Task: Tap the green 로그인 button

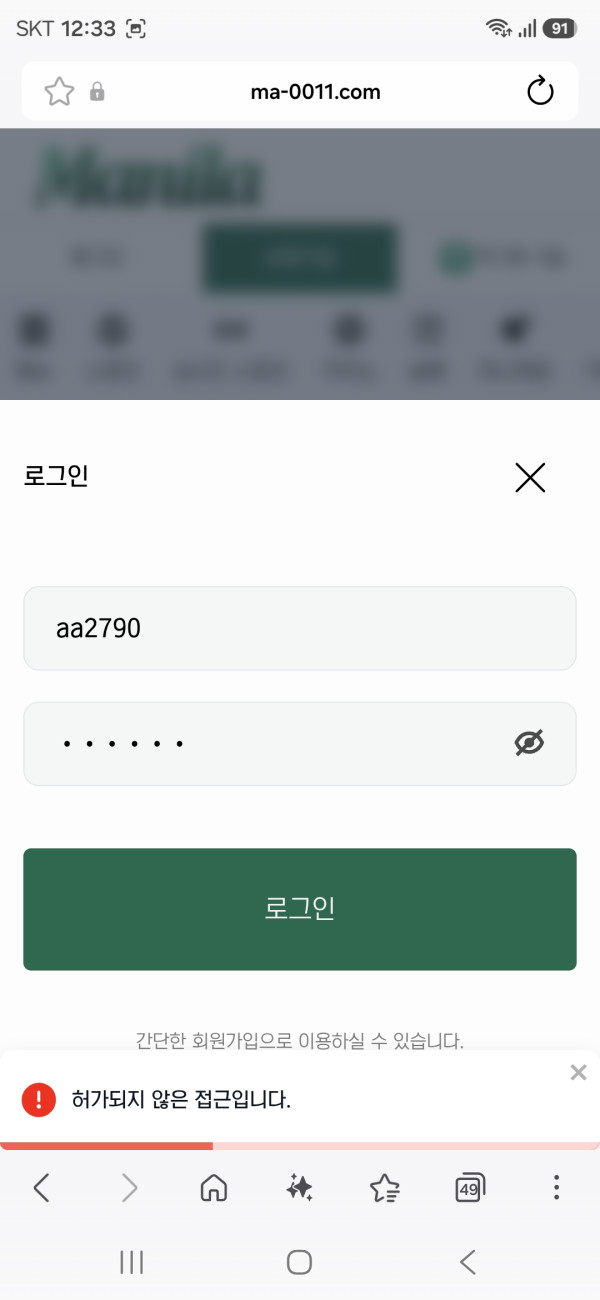Action: [x=300, y=909]
